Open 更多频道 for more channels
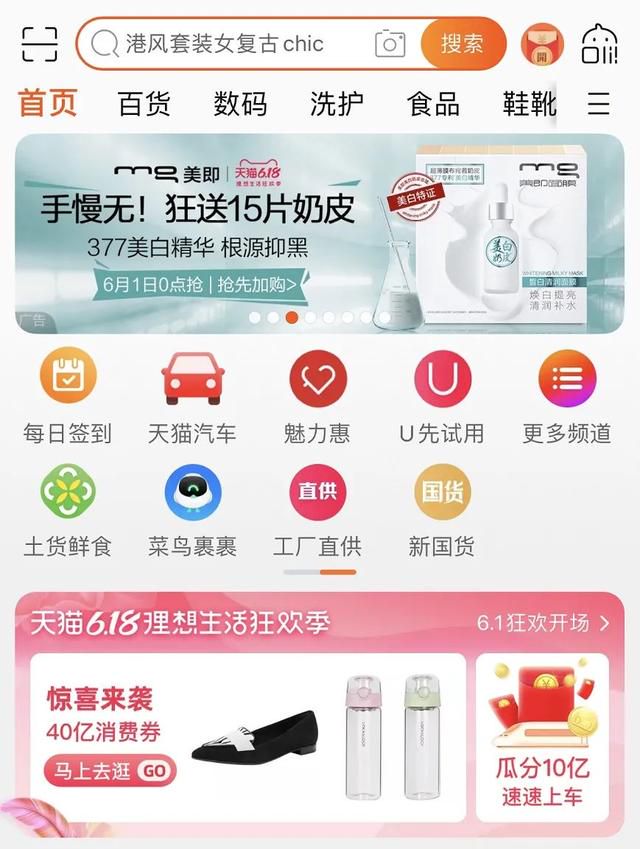640x849 pixels. point(566,397)
